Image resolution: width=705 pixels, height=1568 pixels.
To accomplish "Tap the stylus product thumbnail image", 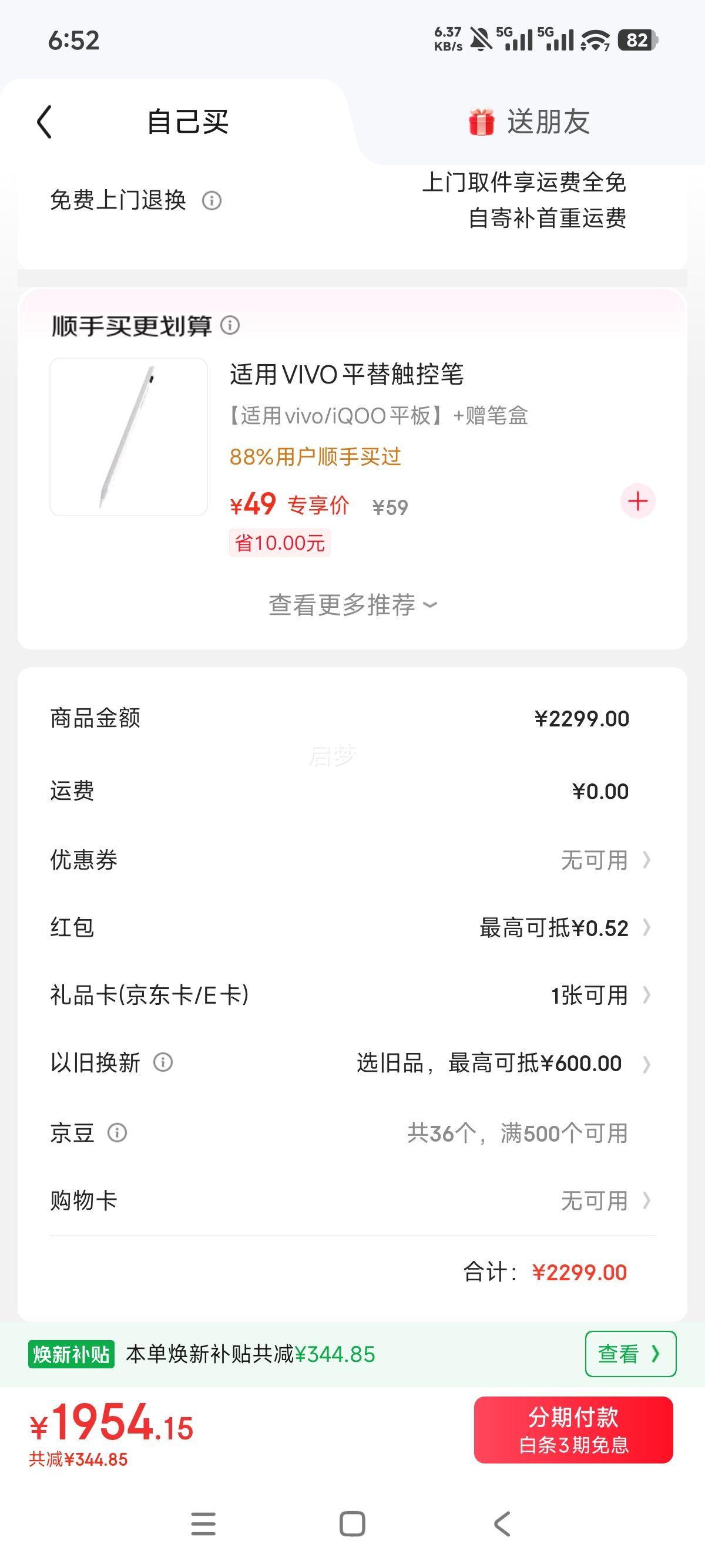I will pyautogui.click(x=129, y=437).
